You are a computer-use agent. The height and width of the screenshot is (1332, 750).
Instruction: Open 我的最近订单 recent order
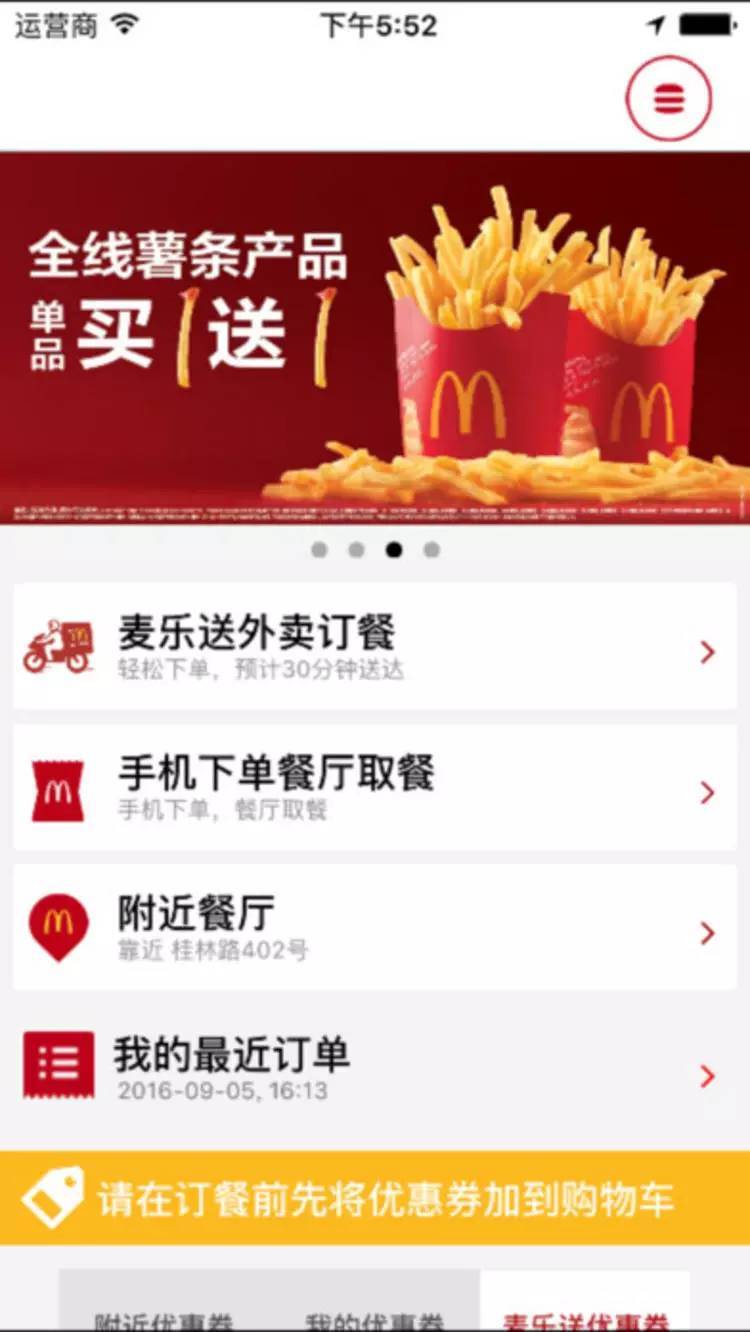[x=375, y=1068]
